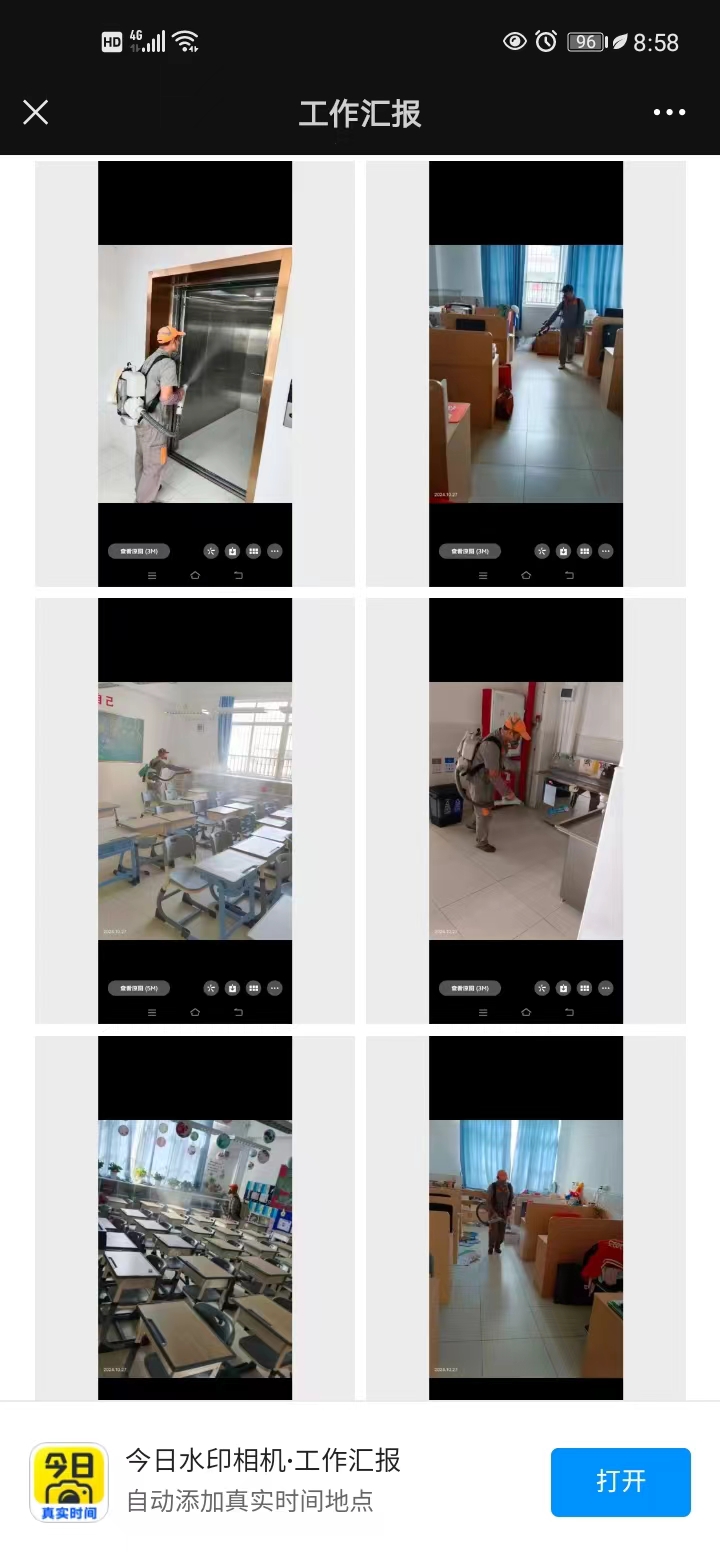
Task: Tap the blue 打开 button
Action: 620,1481
